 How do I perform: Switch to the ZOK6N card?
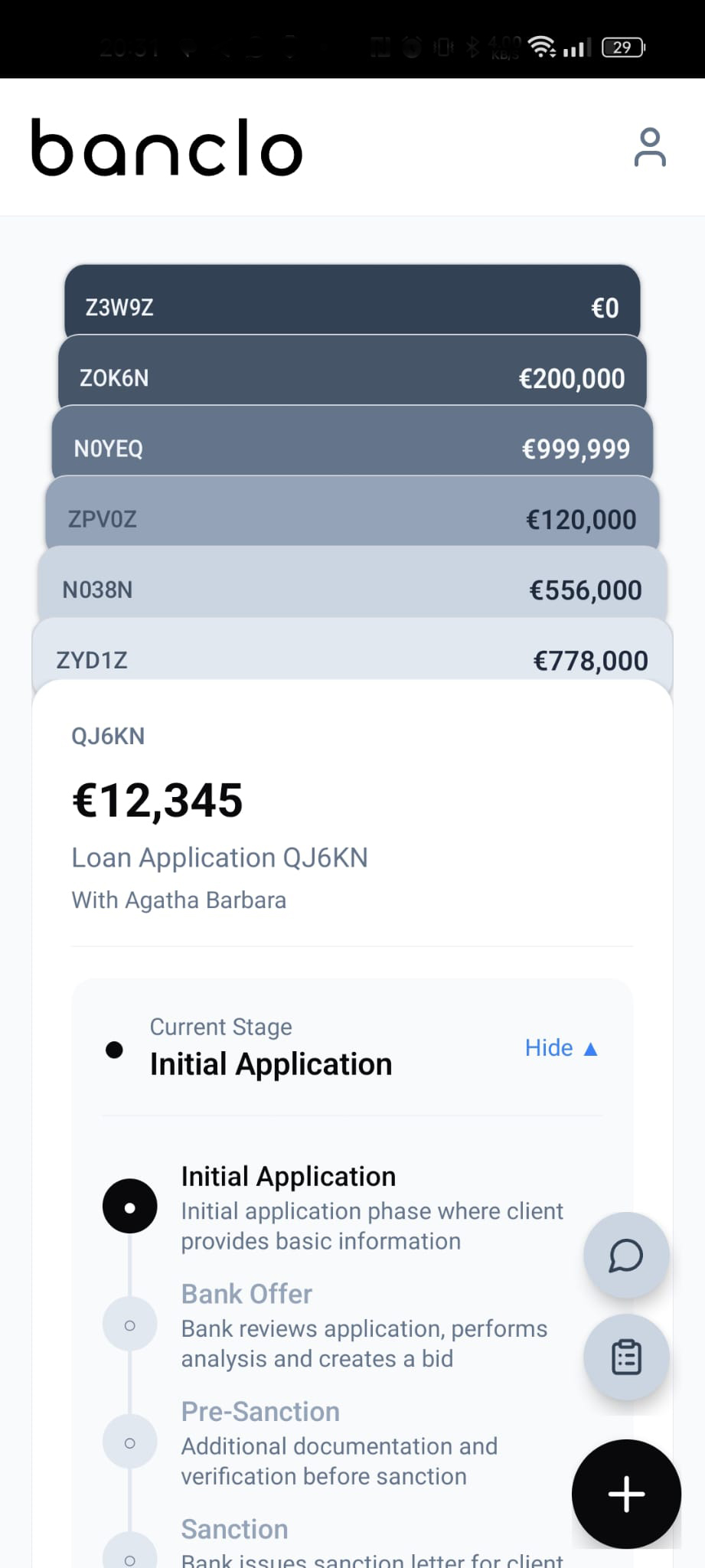click(352, 377)
